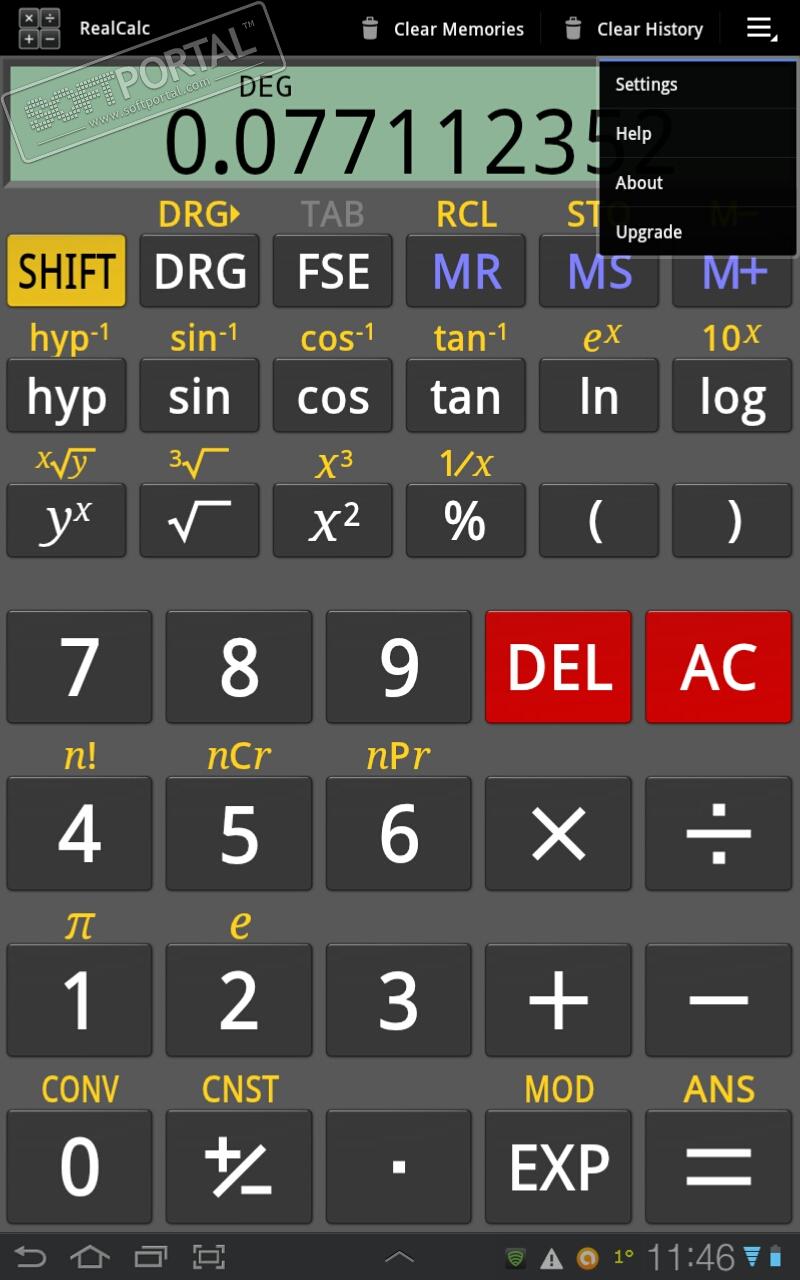This screenshot has height=1280, width=800.
Task: Tap the DRG angle mode key
Action: pyautogui.click(x=199, y=271)
